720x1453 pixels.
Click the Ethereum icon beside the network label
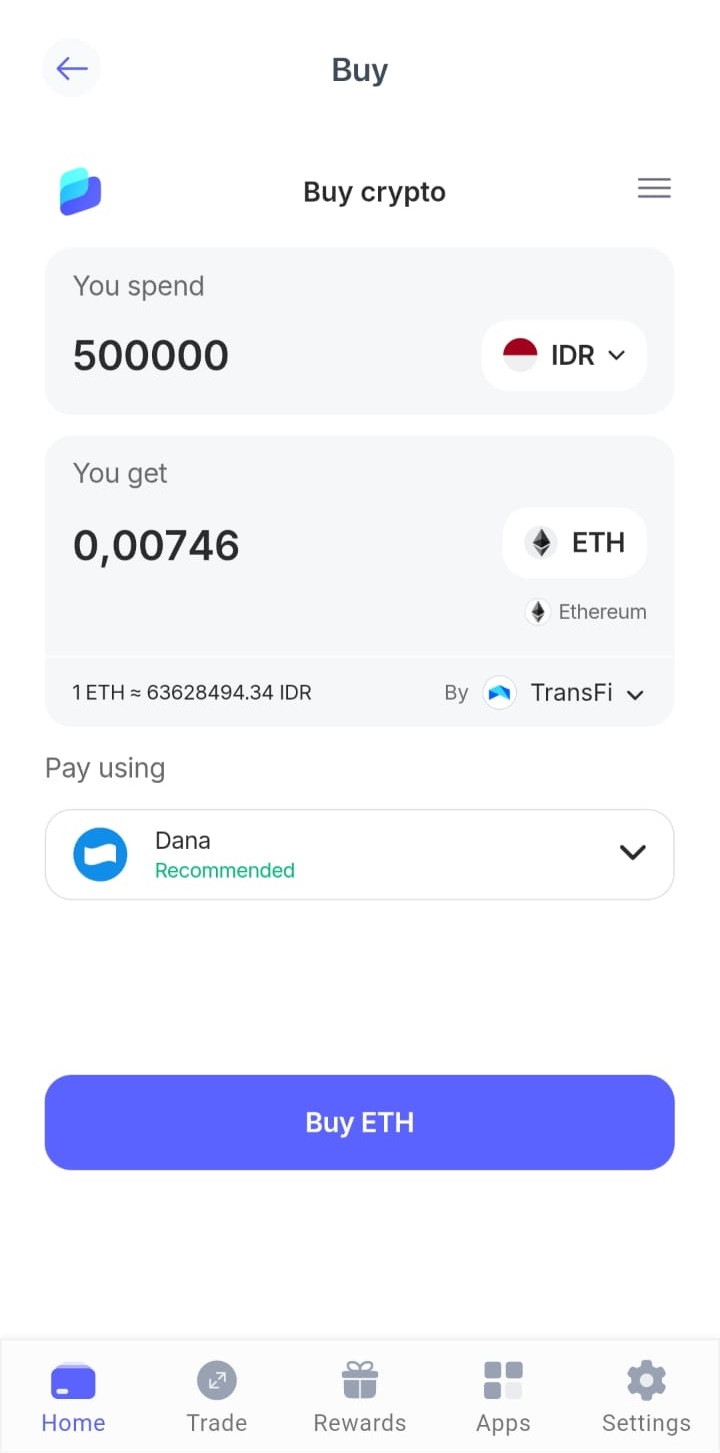(x=538, y=611)
